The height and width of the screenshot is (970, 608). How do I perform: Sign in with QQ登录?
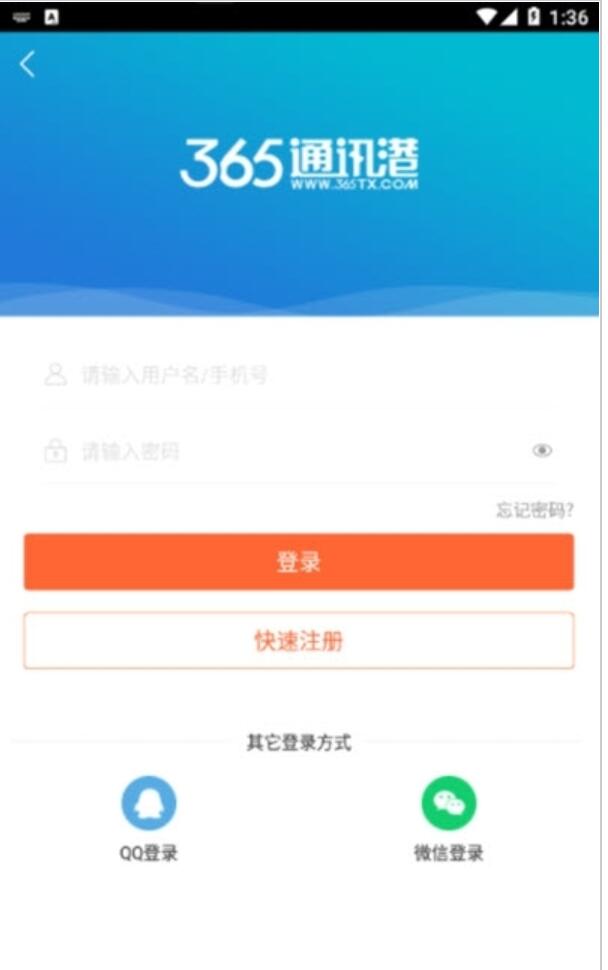149,805
